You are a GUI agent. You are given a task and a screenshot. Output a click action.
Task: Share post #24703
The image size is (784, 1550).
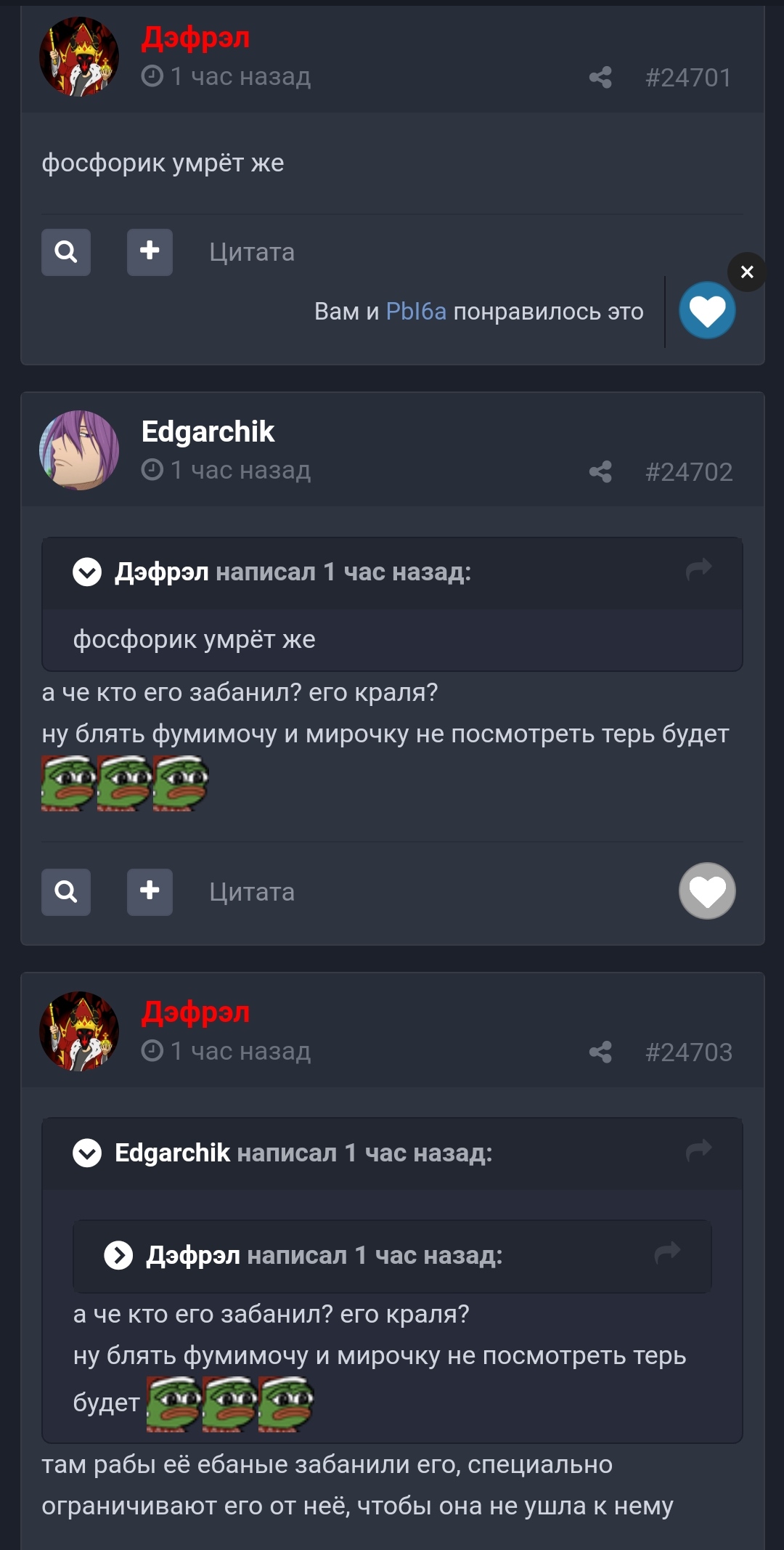click(600, 1052)
